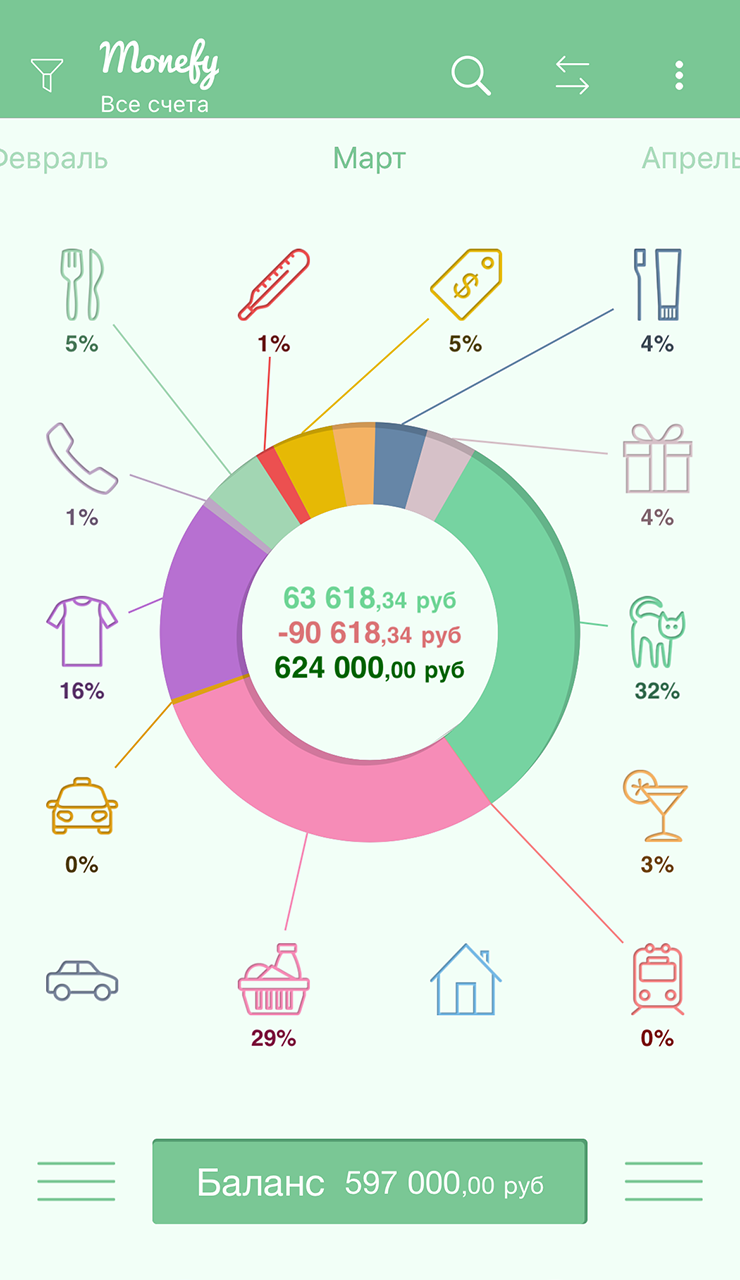
Task: Select the blue house category
Action: [x=465, y=980]
